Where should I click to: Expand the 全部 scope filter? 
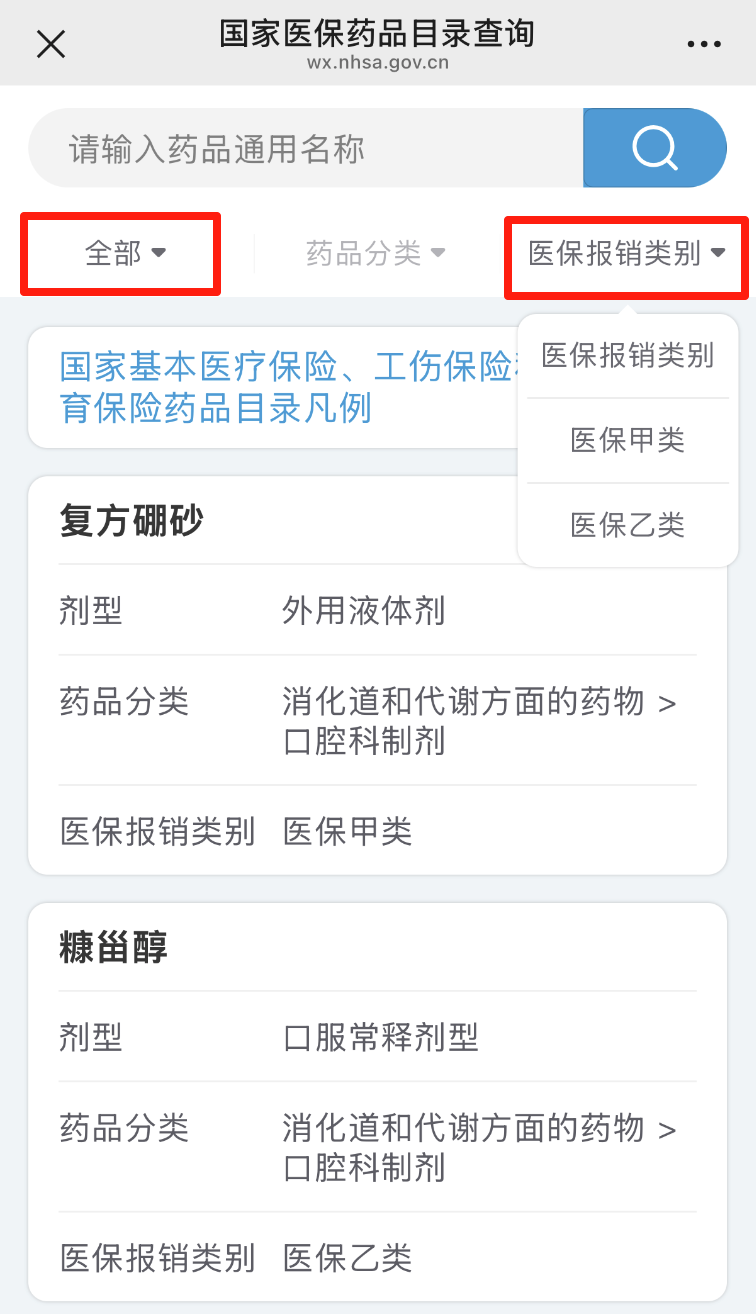click(x=120, y=253)
